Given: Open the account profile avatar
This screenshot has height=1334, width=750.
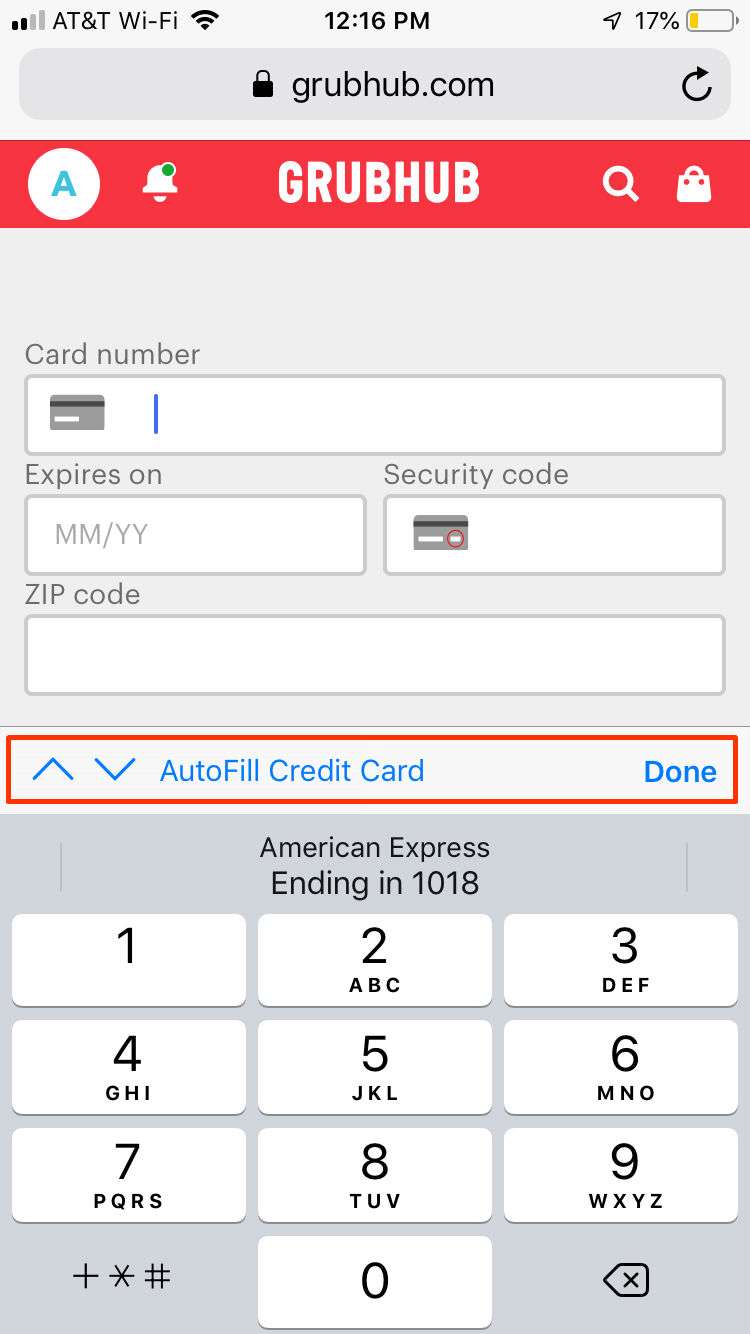Looking at the screenshot, I should click(x=63, y=184).
